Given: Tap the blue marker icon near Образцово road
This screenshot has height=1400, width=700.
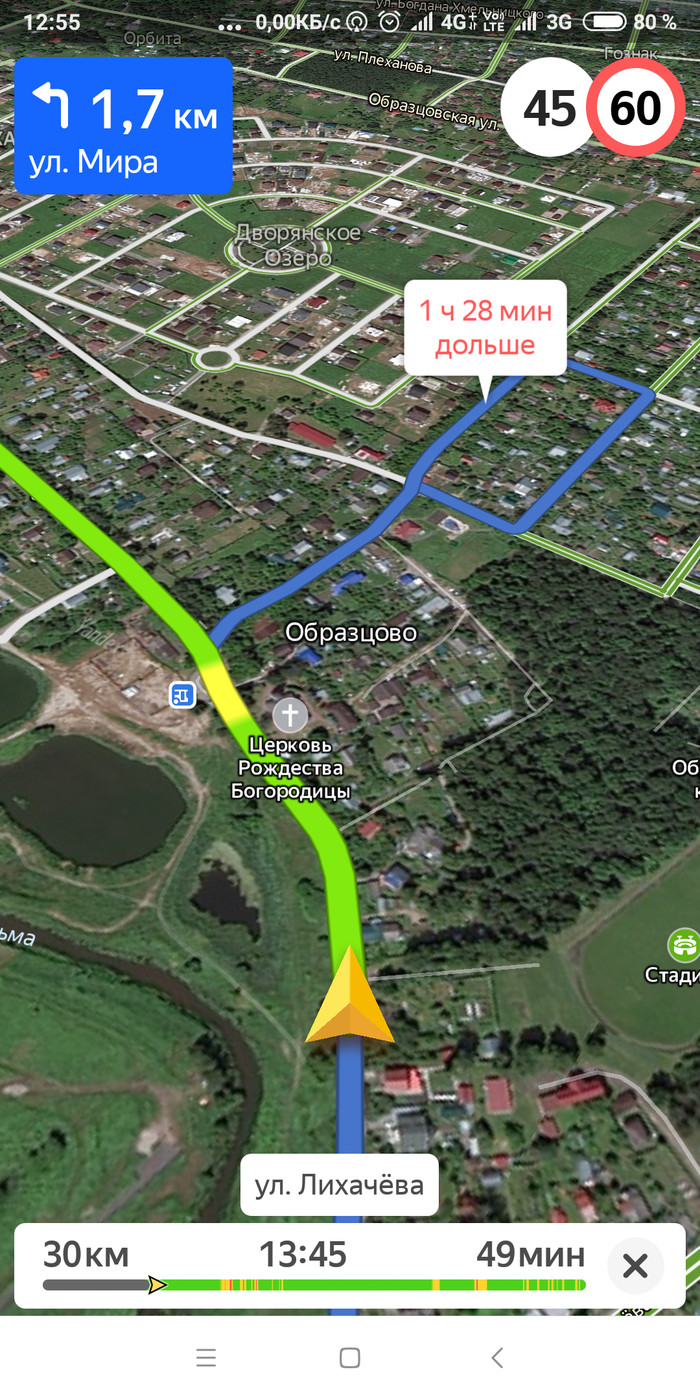Looking at the screenshot, I should [182, 693].
